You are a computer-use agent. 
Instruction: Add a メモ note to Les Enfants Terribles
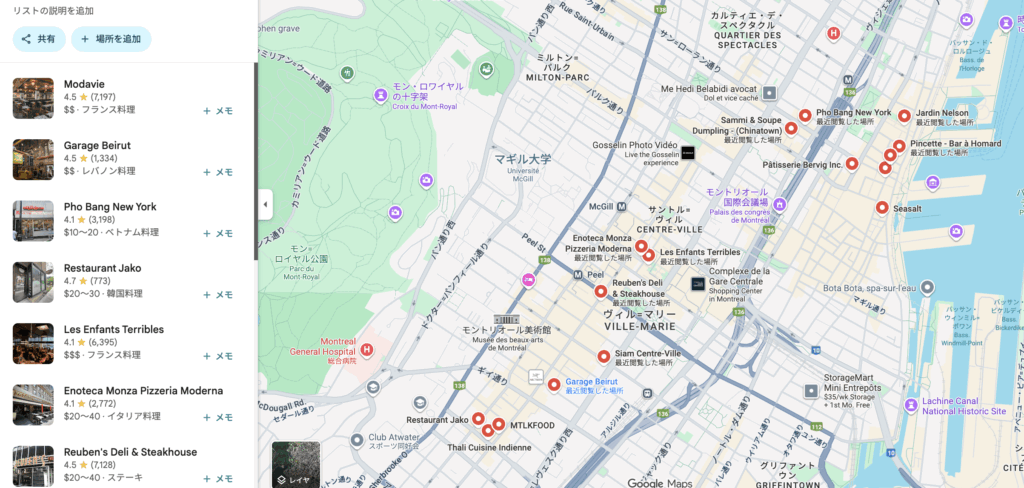[x=218, y=356]
